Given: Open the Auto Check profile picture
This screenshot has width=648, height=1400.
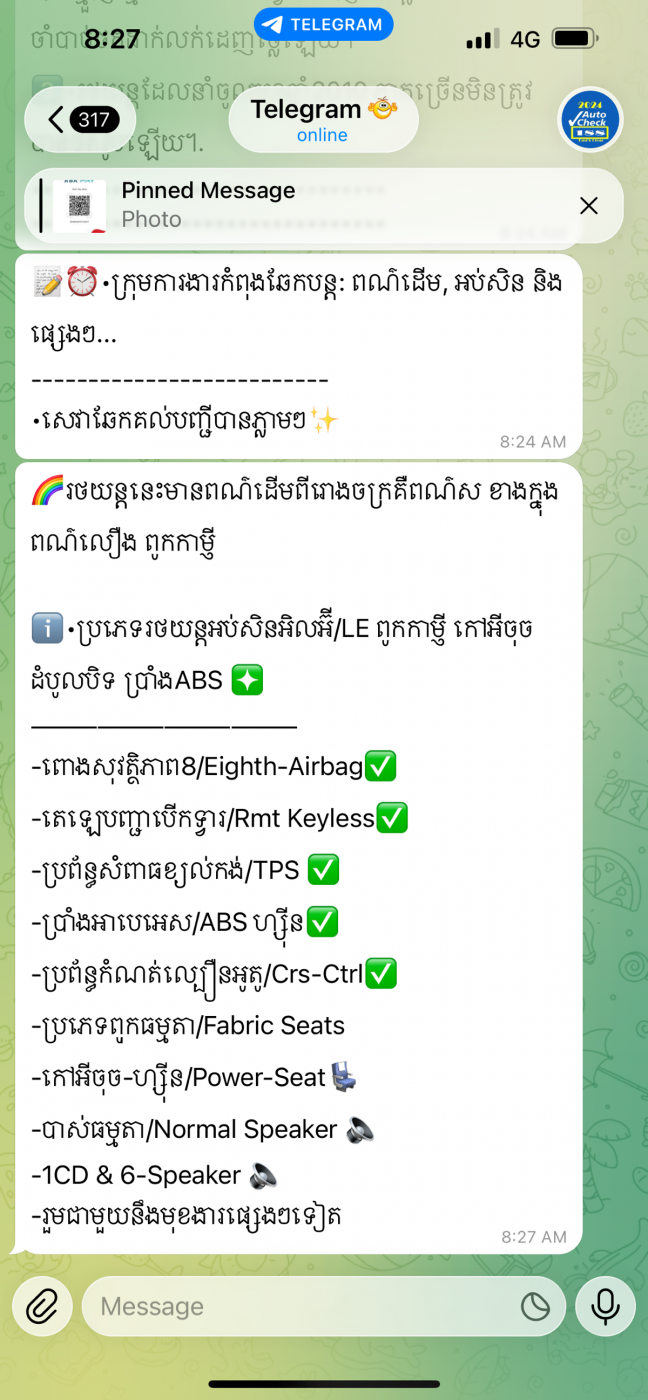Looking at the screenshot, I should point(590,120).
